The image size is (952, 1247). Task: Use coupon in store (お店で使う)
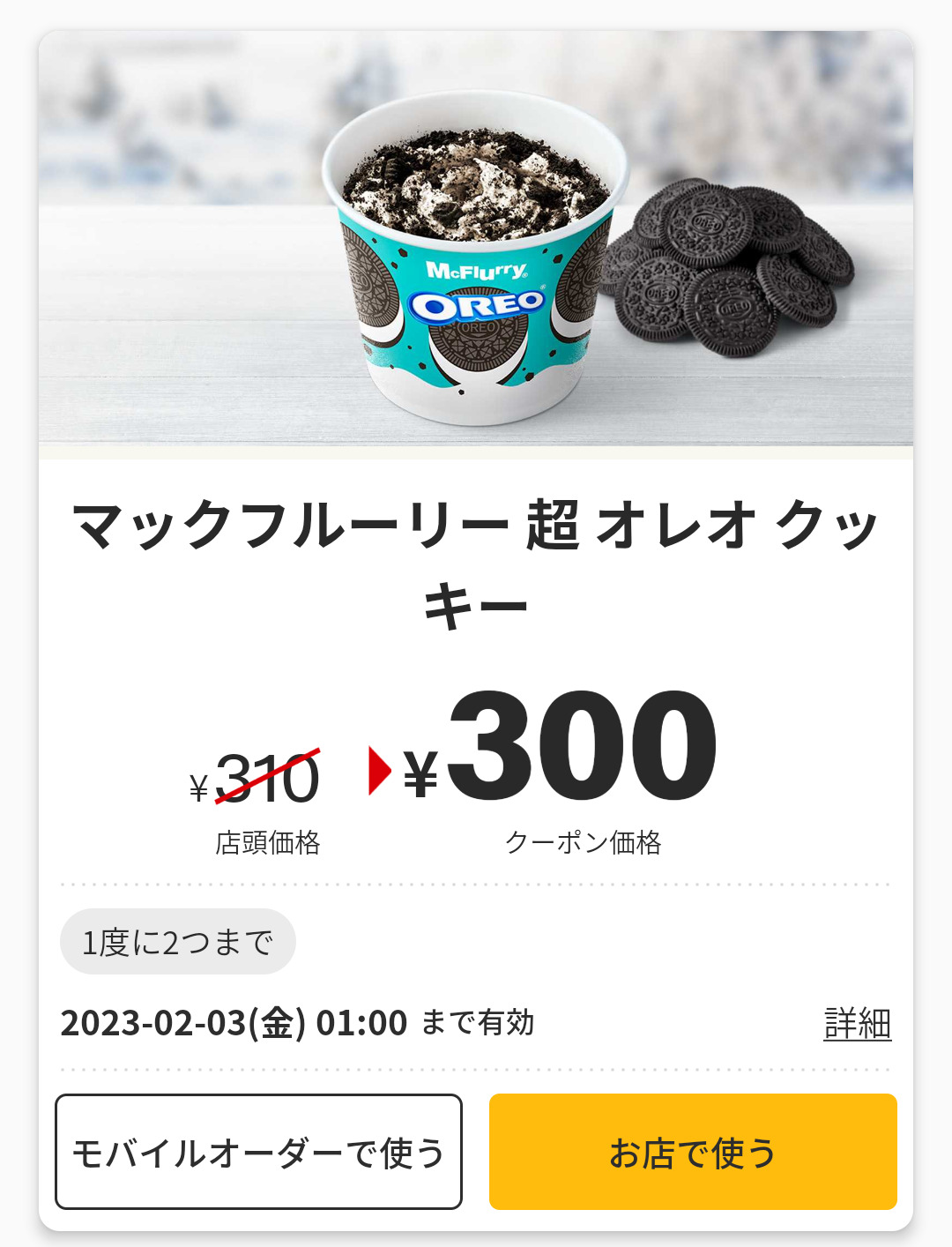tap(693, 1152)
